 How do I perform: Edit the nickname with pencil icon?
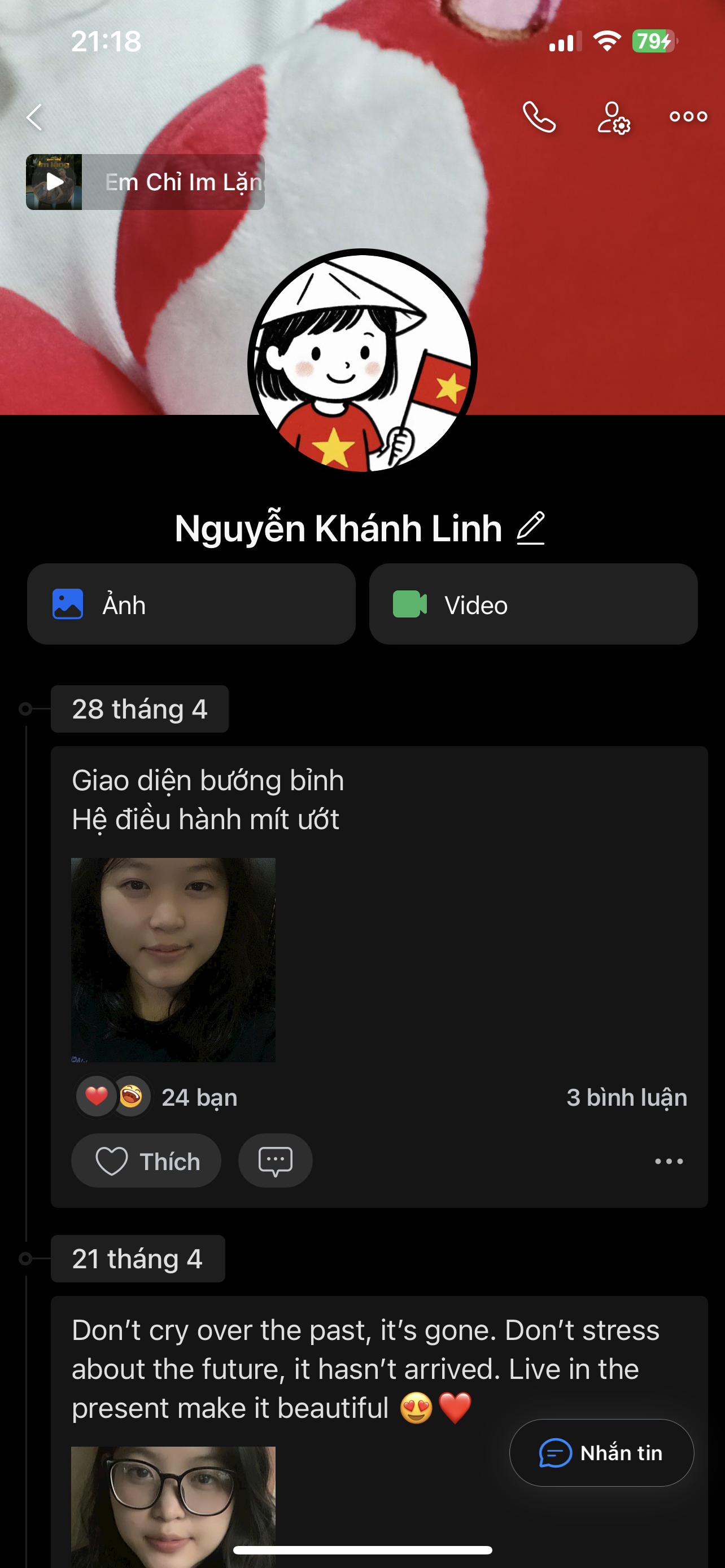tap(530, 528)
